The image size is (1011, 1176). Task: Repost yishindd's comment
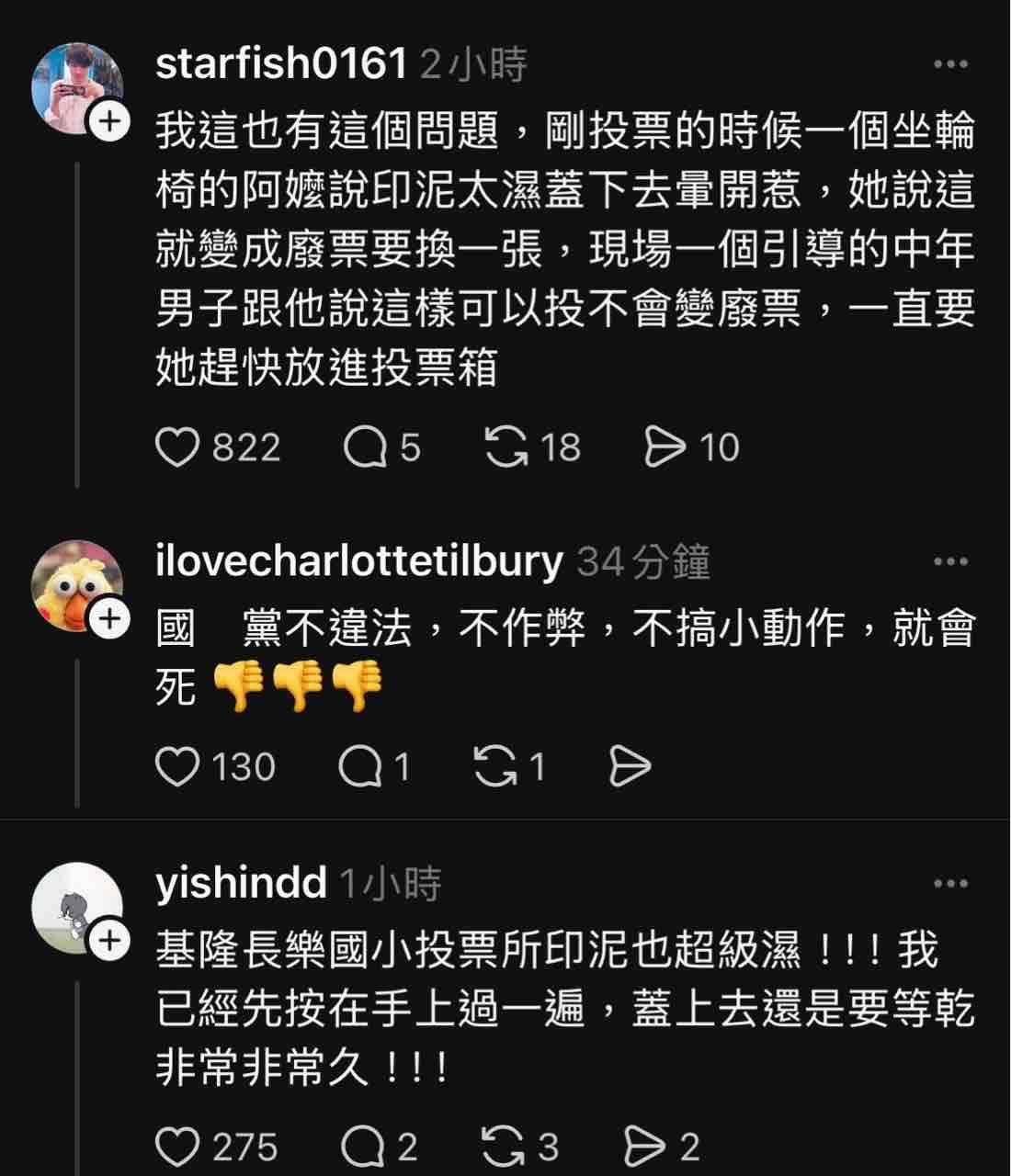click(502, 1147)
